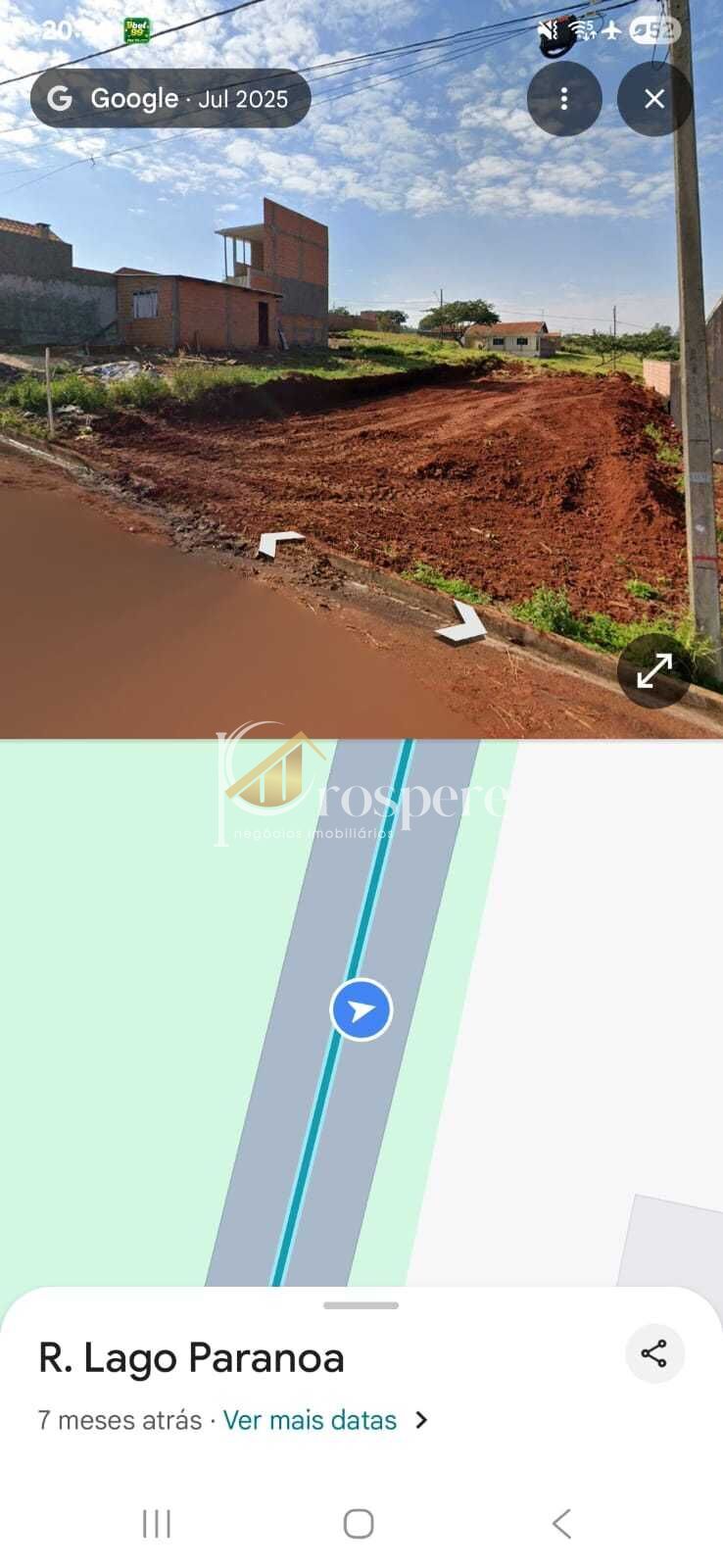
Task: Expand Street View to full screen
Action: 654,671
